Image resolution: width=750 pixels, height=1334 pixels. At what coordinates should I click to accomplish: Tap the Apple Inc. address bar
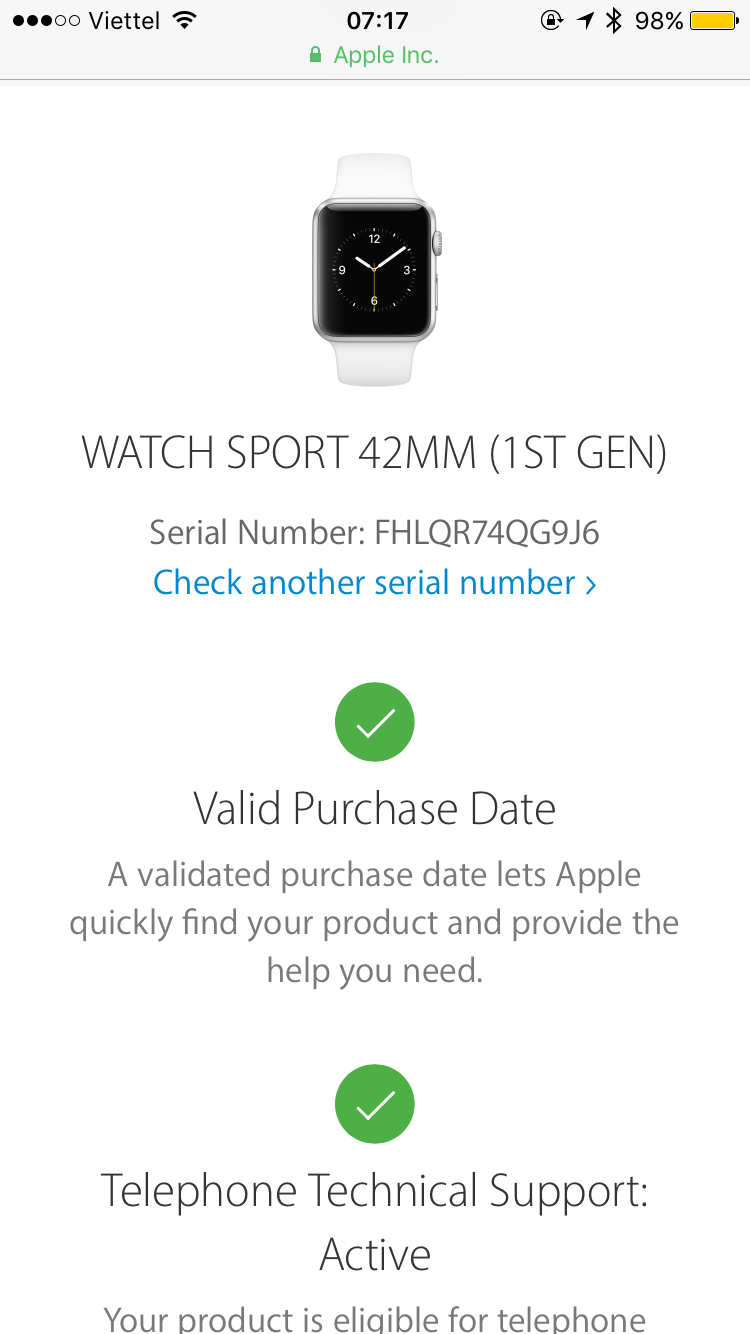click(x=375, y=55)
